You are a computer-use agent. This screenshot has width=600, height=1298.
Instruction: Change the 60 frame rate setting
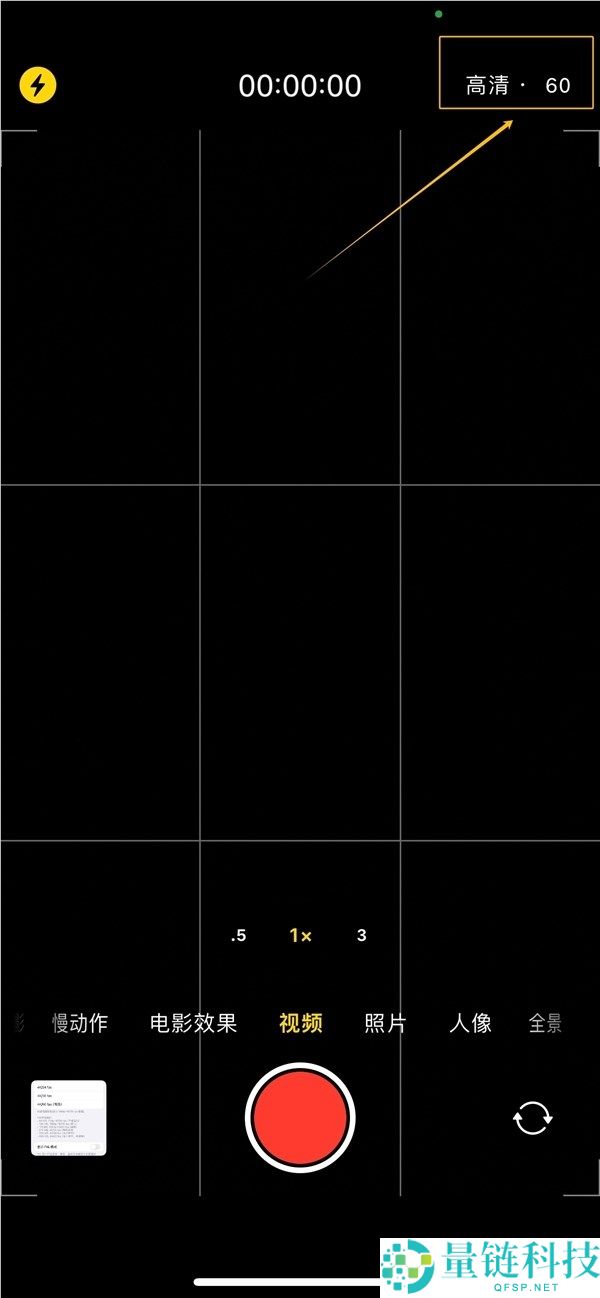click(557, 86)
